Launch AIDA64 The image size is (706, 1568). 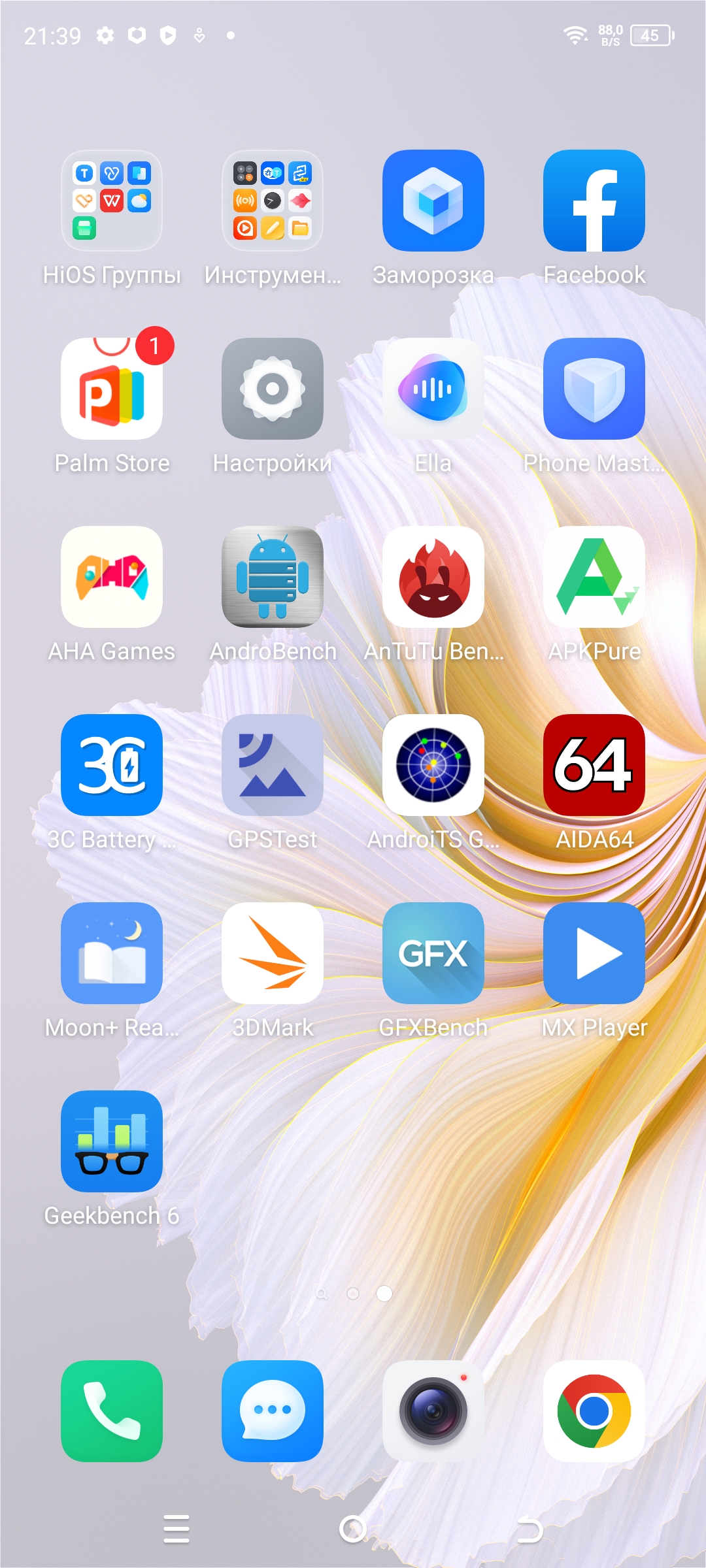pos(594,765)
